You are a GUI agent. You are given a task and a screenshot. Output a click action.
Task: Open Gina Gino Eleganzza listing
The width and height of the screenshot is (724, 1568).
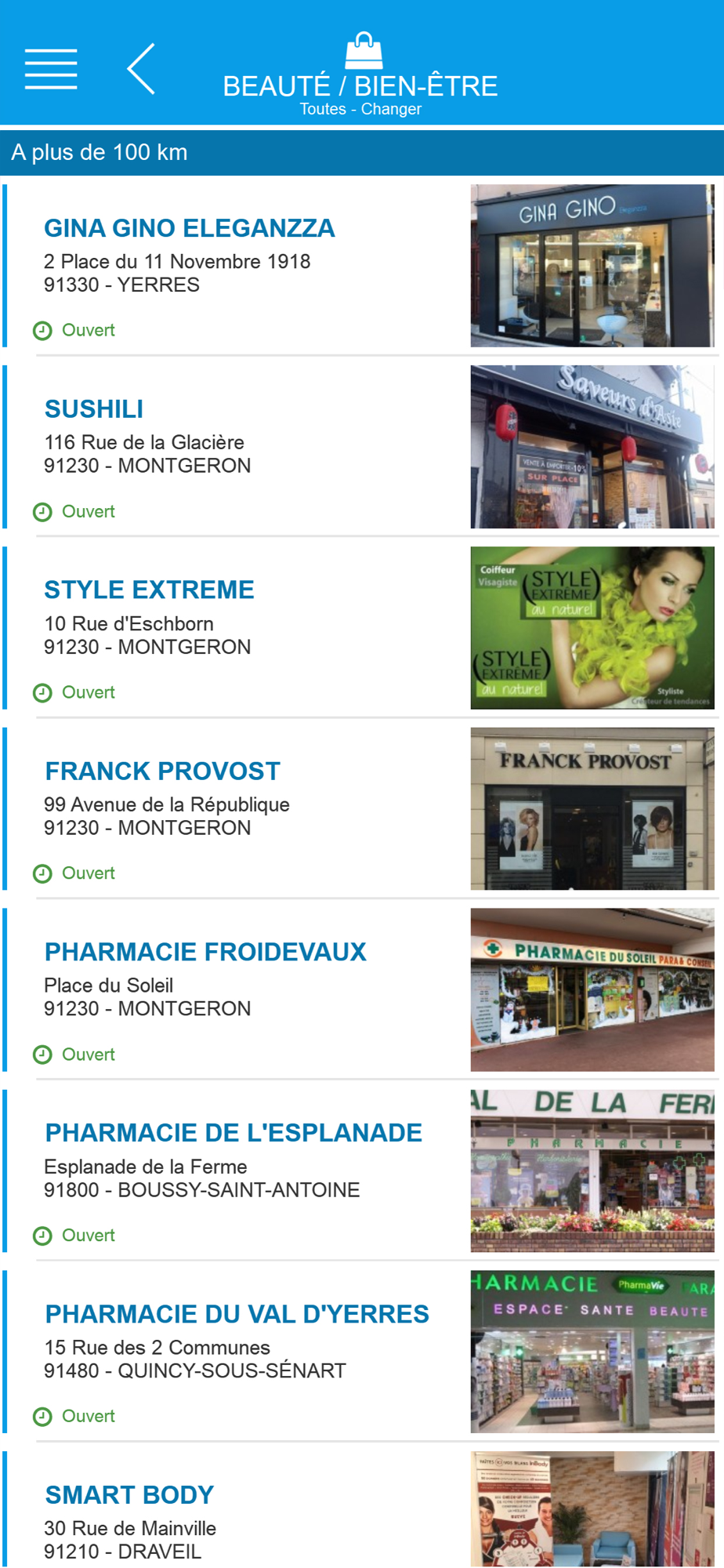tap(189, 228)
